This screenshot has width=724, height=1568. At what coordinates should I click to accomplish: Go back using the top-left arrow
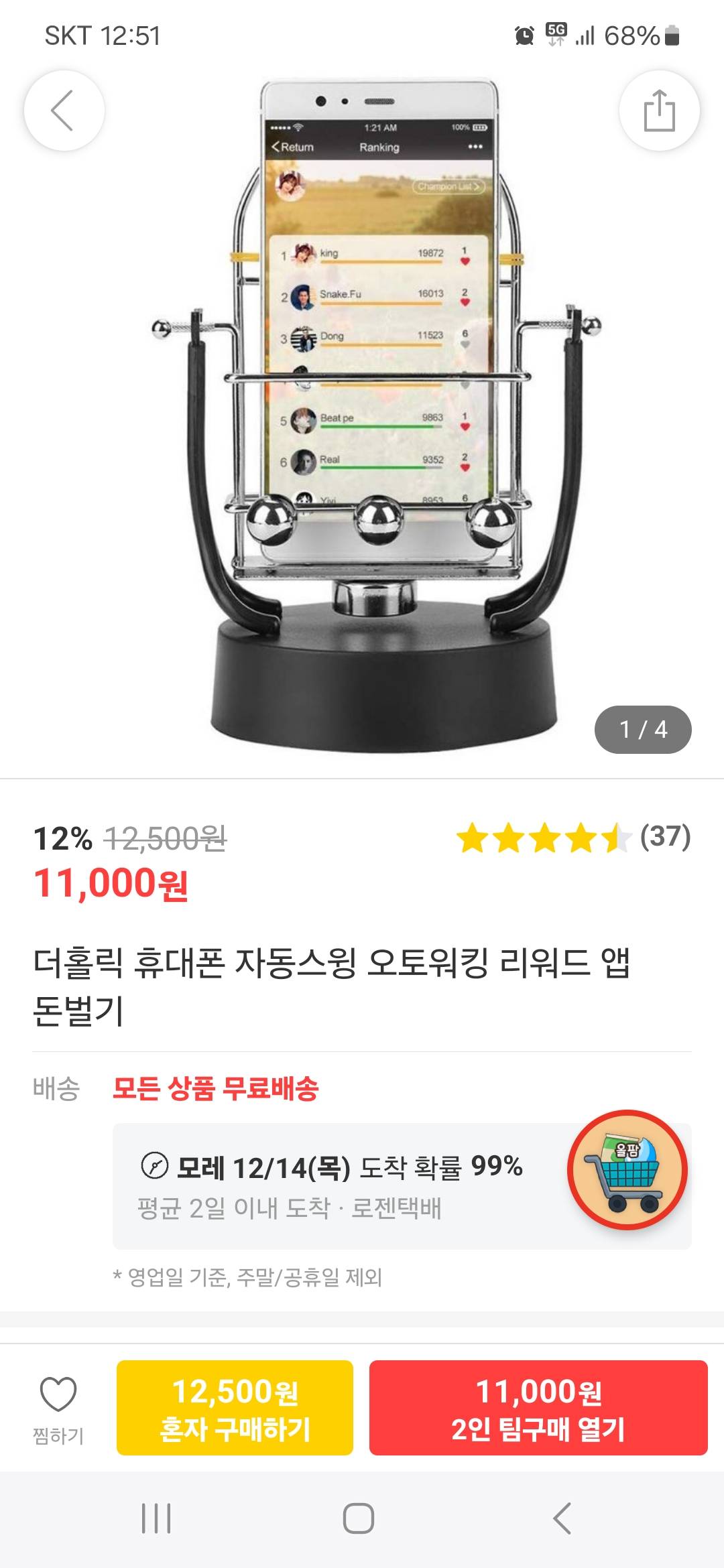pyautogui.click(x=64, y=111)
